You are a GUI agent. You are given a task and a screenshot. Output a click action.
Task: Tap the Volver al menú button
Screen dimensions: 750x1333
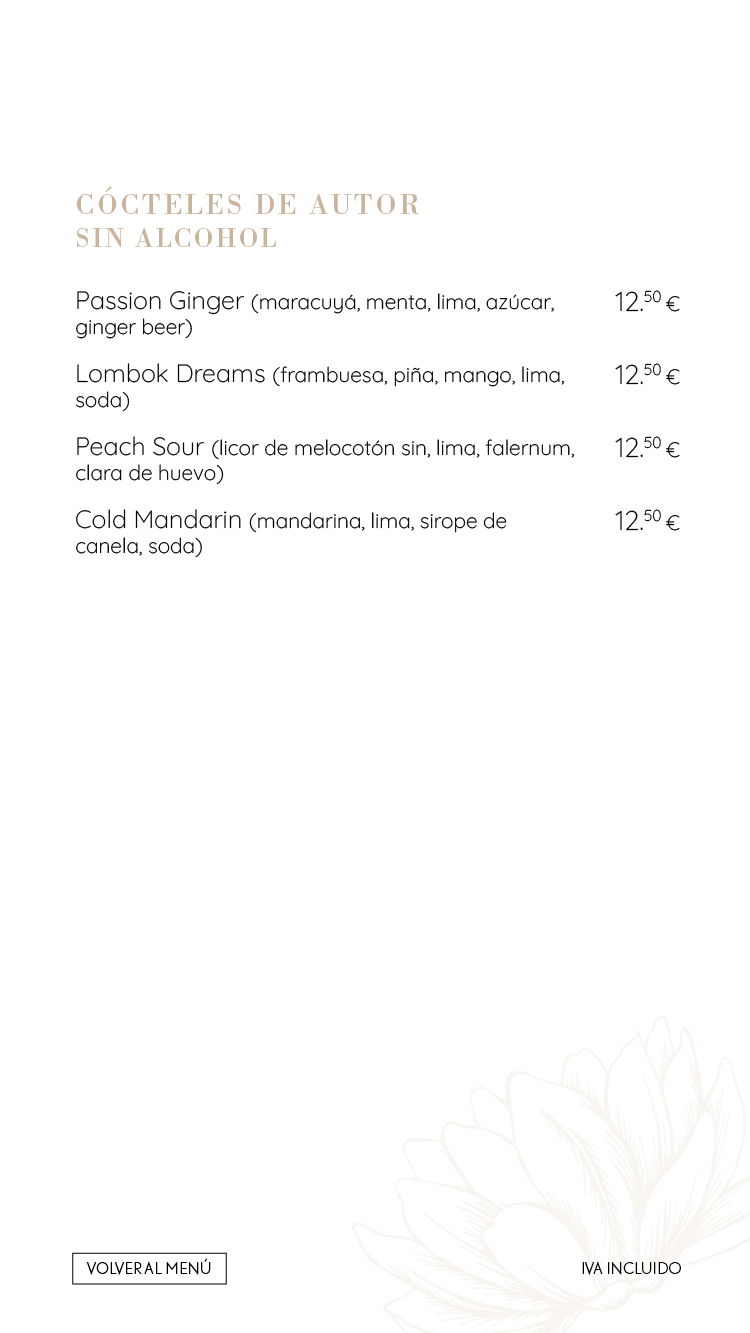pyautogui.click(x=149, y=1268)
